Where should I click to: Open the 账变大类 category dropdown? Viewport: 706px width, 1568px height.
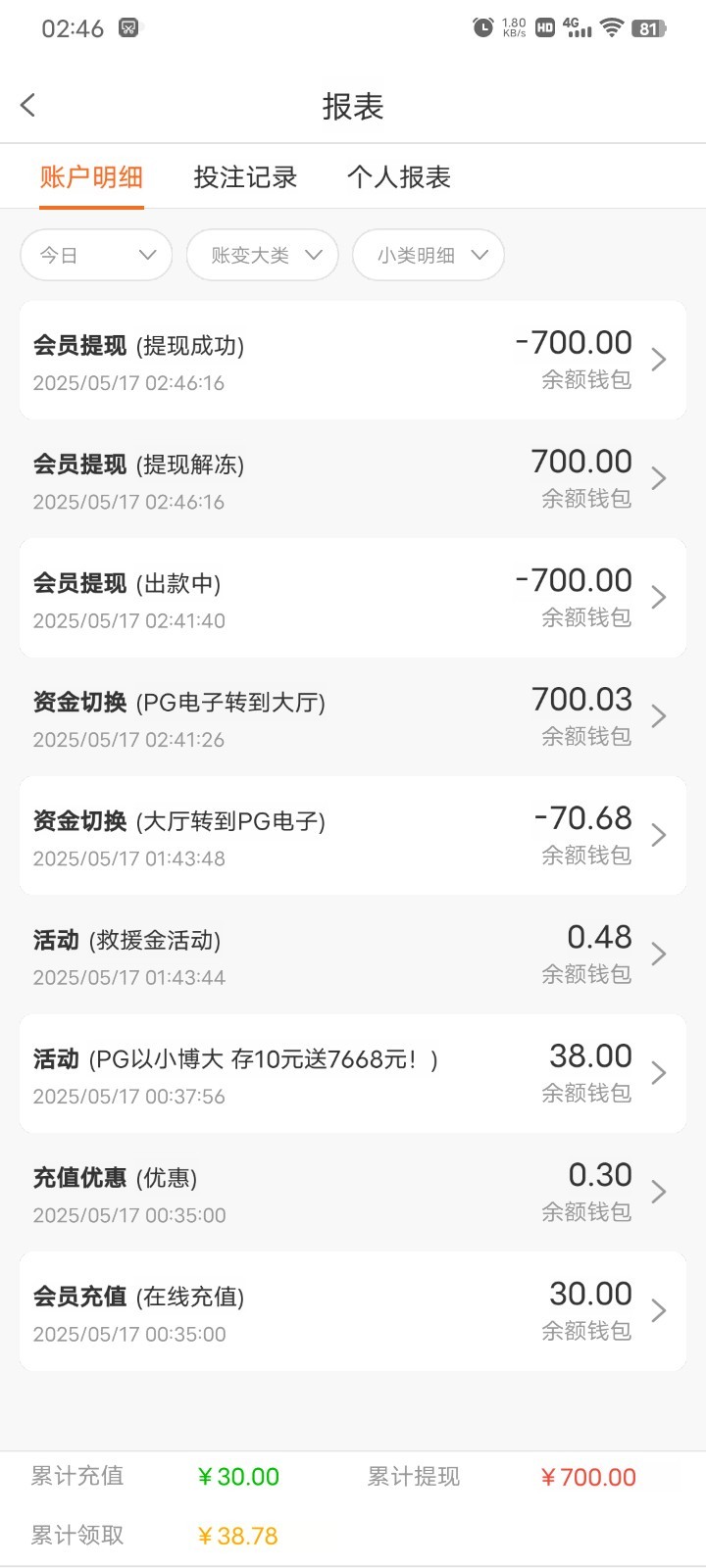point(262,255)
